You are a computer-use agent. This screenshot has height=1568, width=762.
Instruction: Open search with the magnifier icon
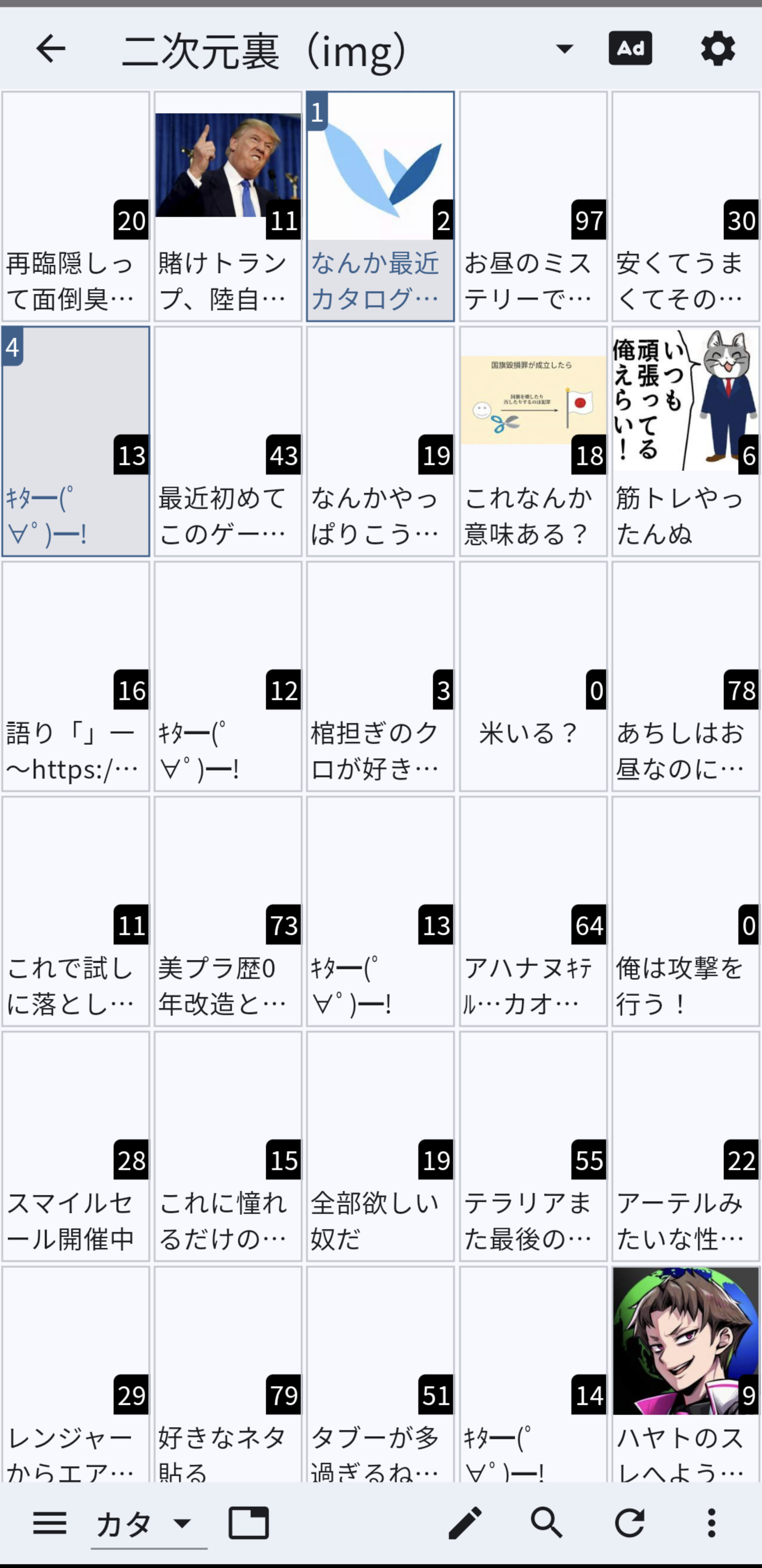546,1523
